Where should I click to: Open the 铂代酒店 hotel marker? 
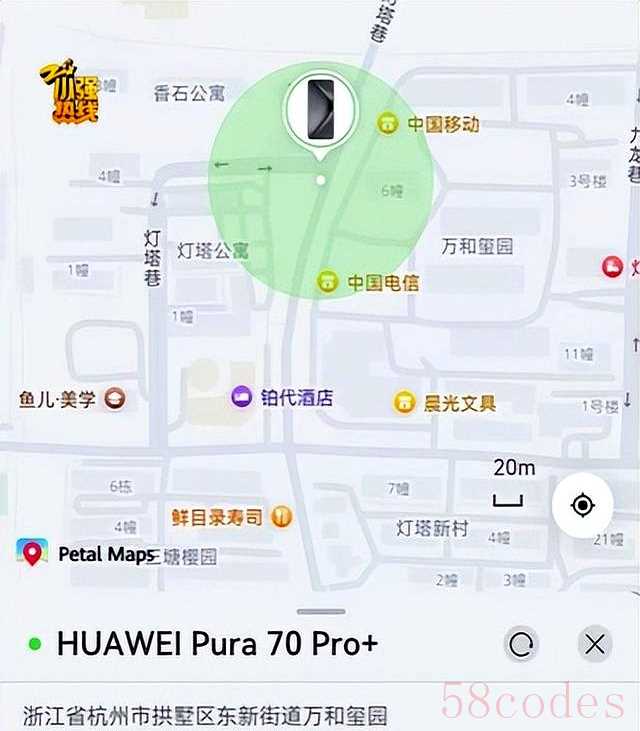[x=243, y=397]
